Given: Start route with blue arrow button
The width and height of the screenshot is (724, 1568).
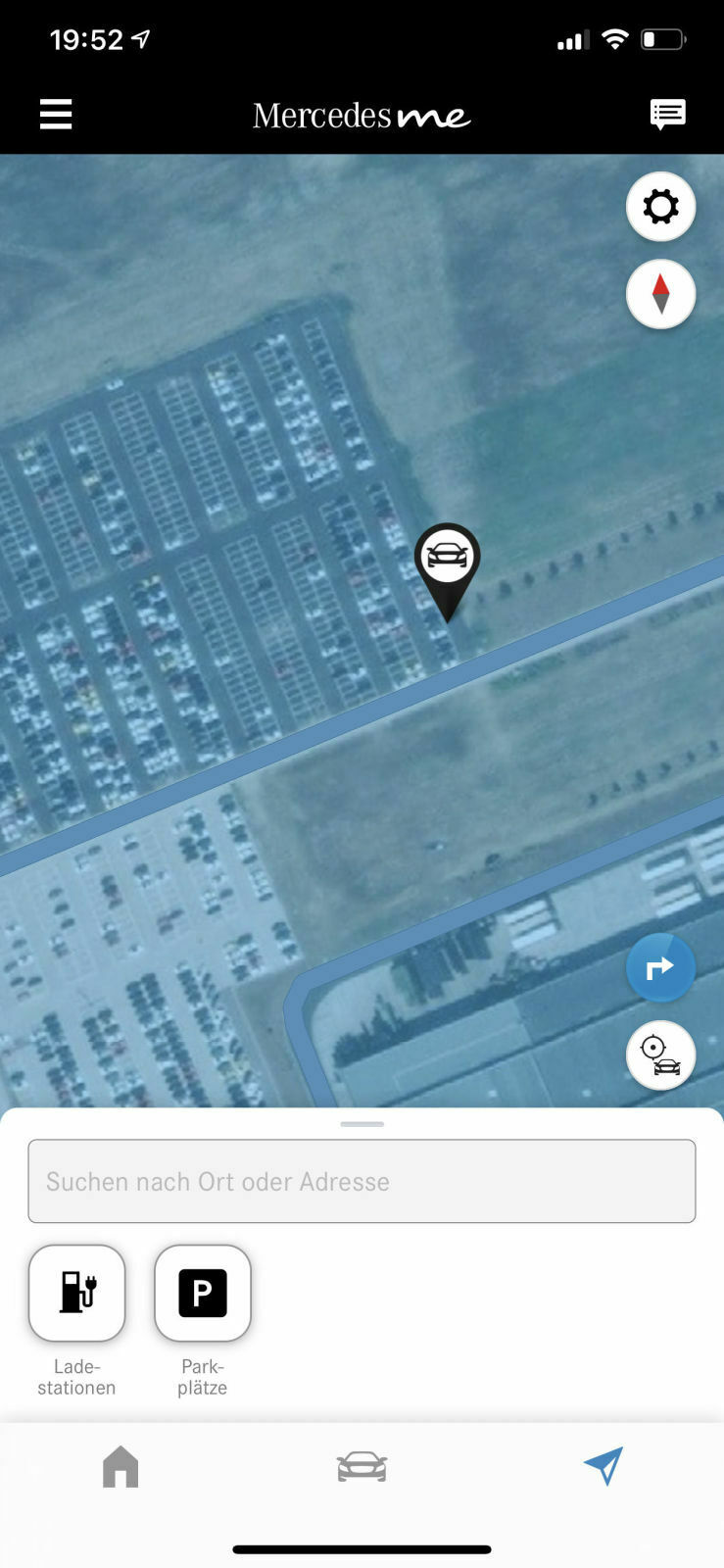Looking at the screenshot, I should click(660, 967).
